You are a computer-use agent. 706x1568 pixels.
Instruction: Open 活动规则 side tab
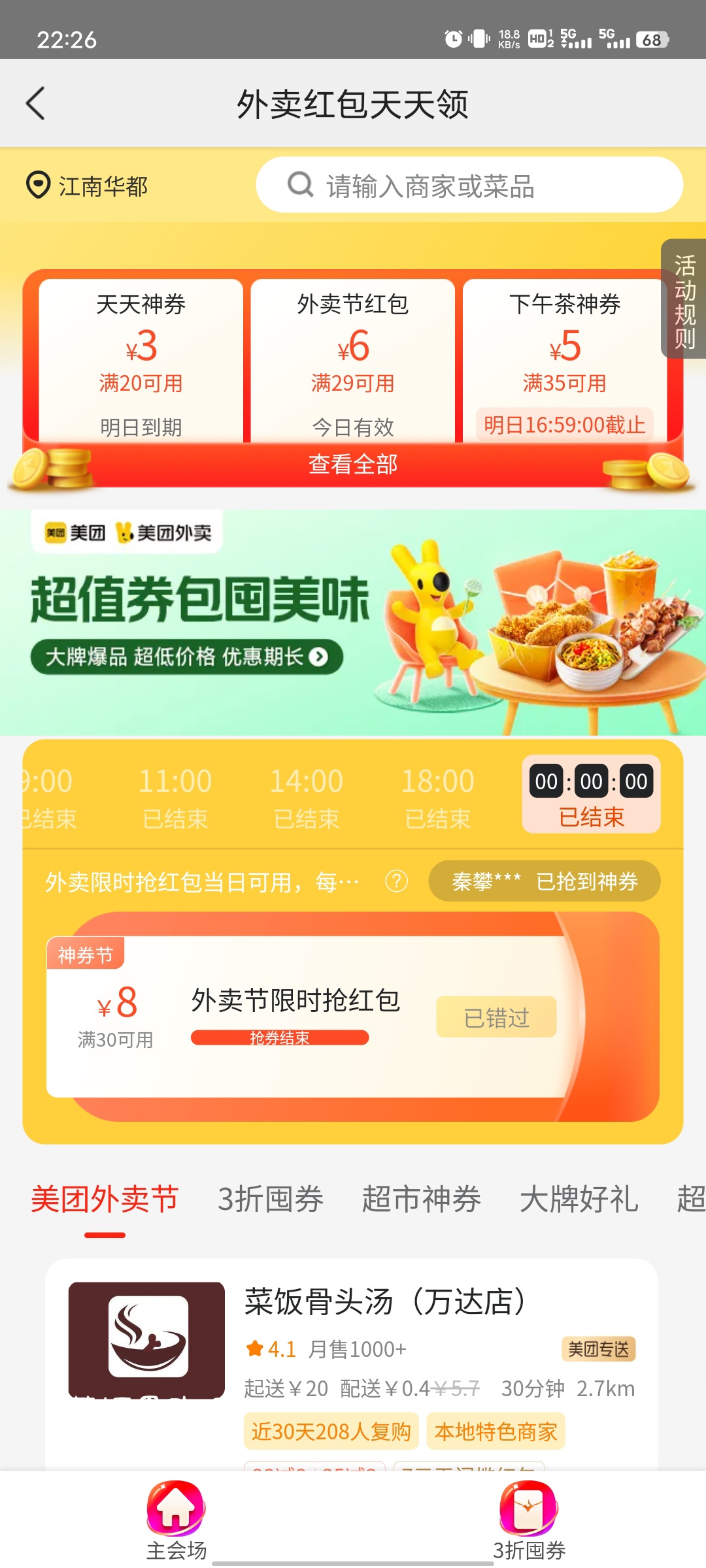click(684, 300)
